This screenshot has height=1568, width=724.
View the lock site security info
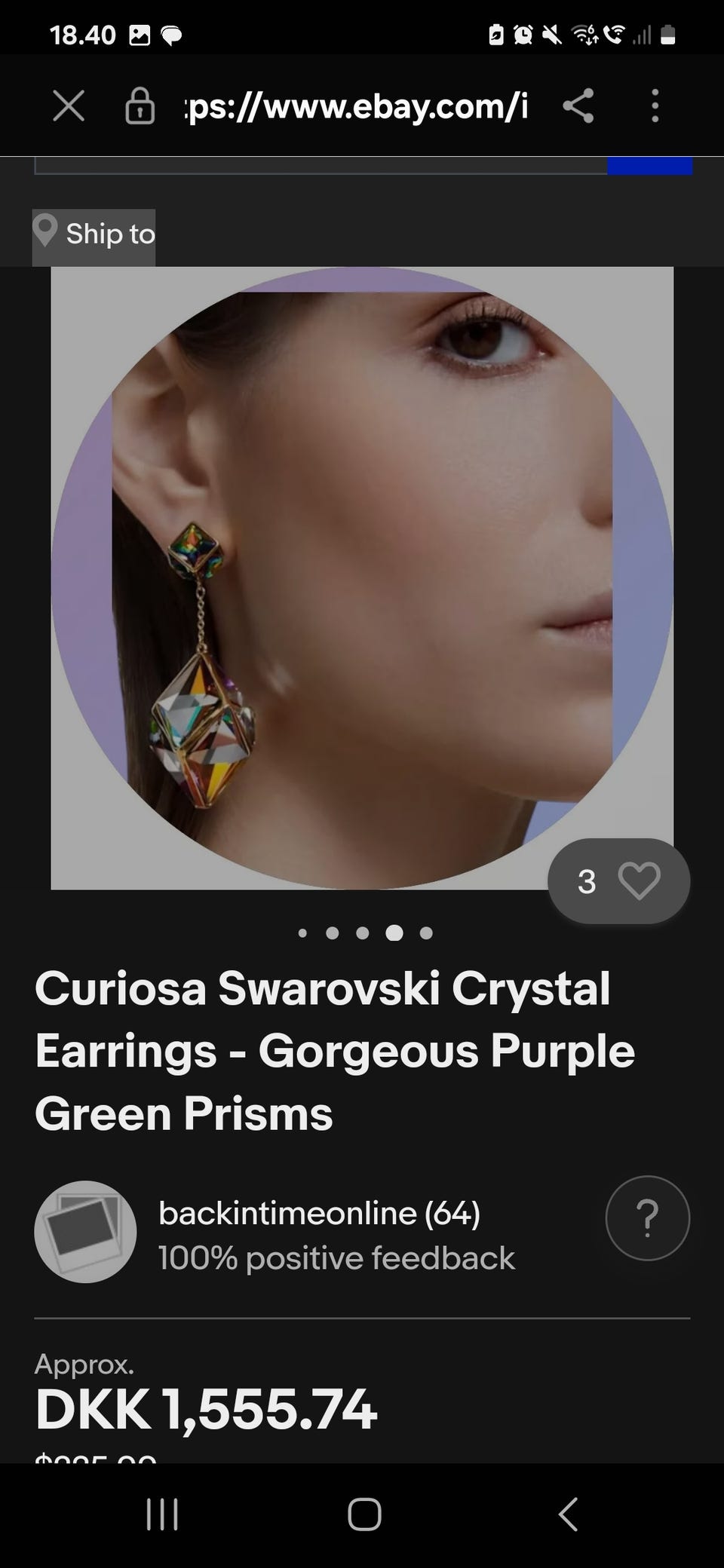(140, 106)
